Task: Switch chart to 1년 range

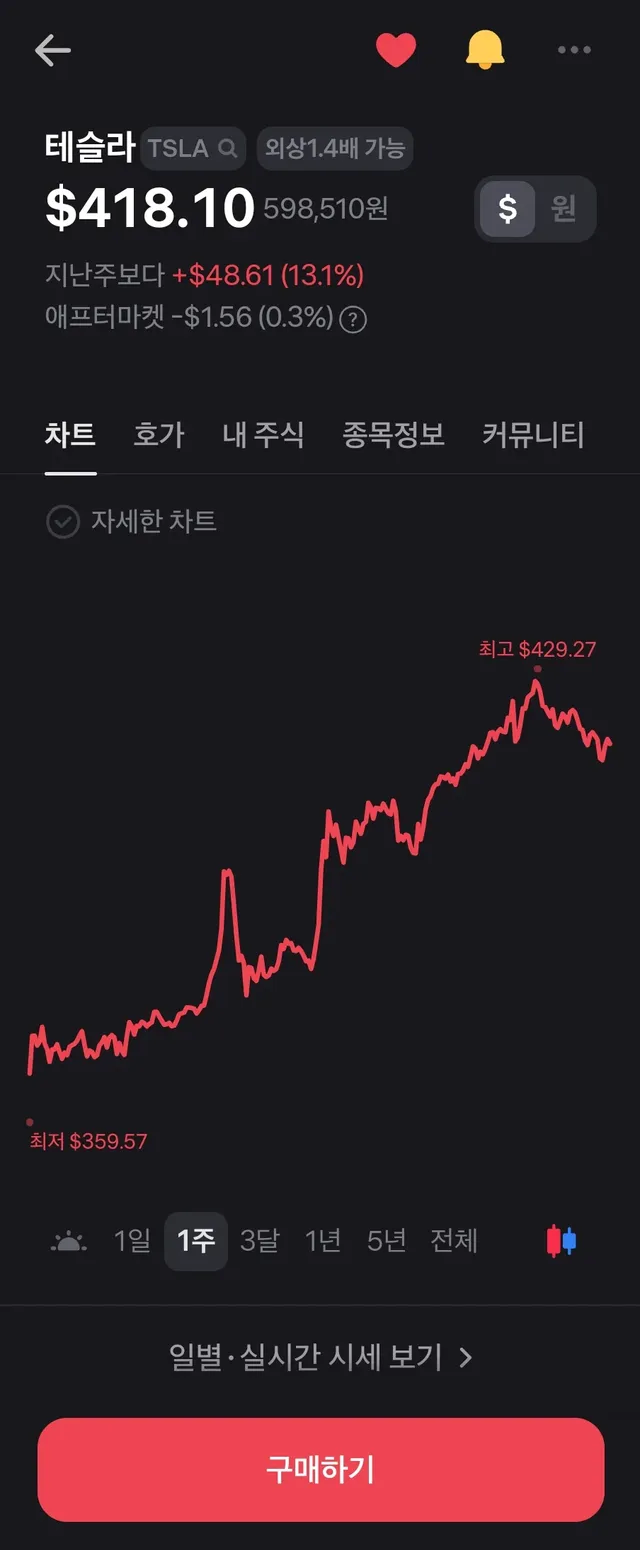Action: (323, 1242)
